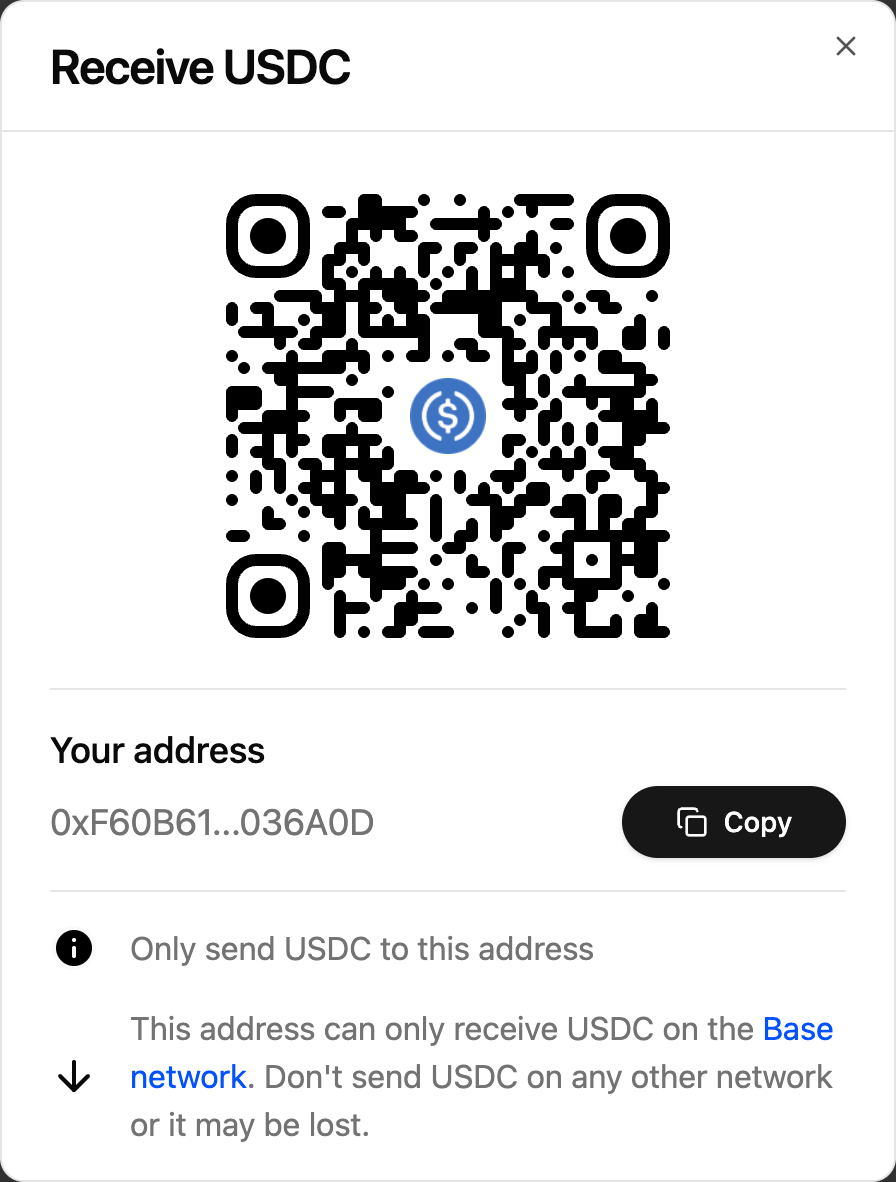Open the Base network hyperlink
896x1182 pixels.
click(797, 1029)
